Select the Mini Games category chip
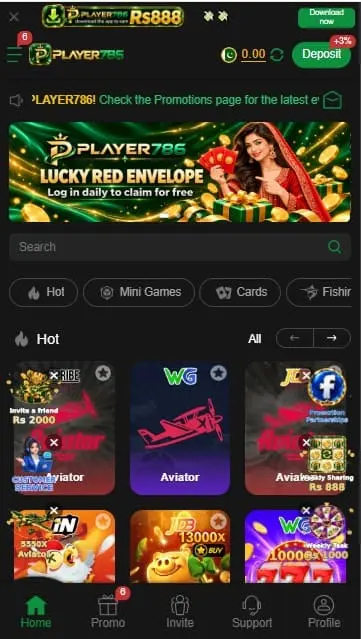The width and height of the screenshot is (361, 639). 139,292
